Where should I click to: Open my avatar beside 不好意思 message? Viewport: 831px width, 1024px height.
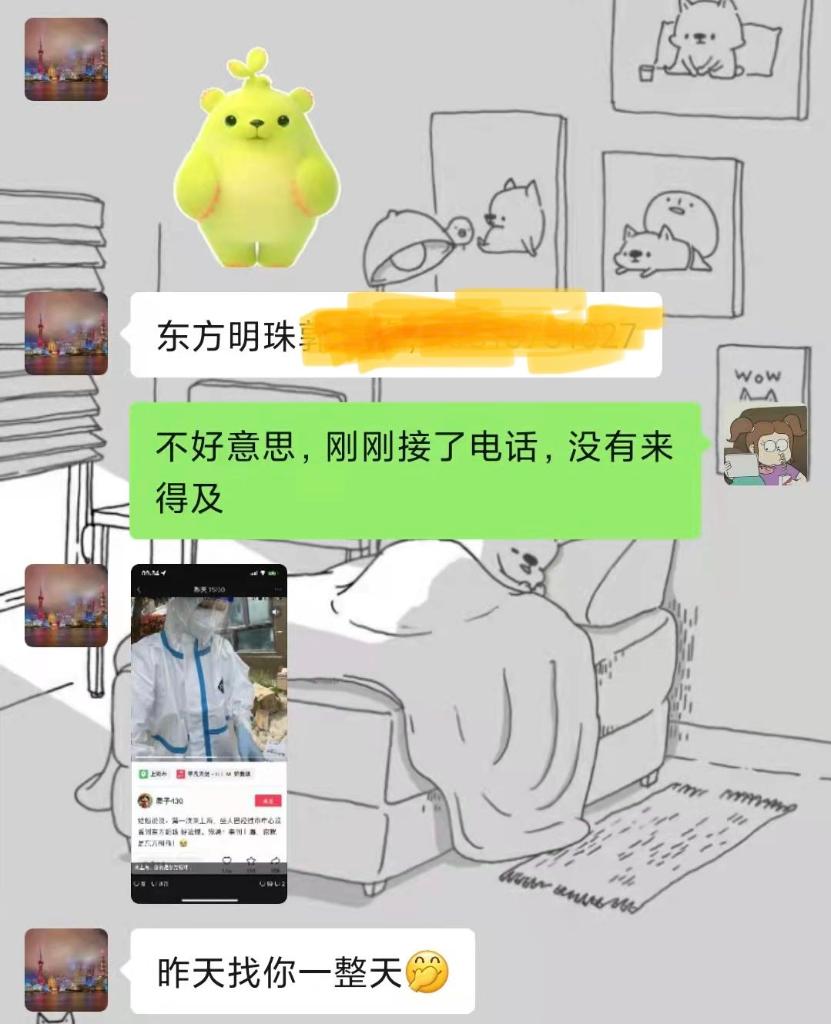point(766,444)
